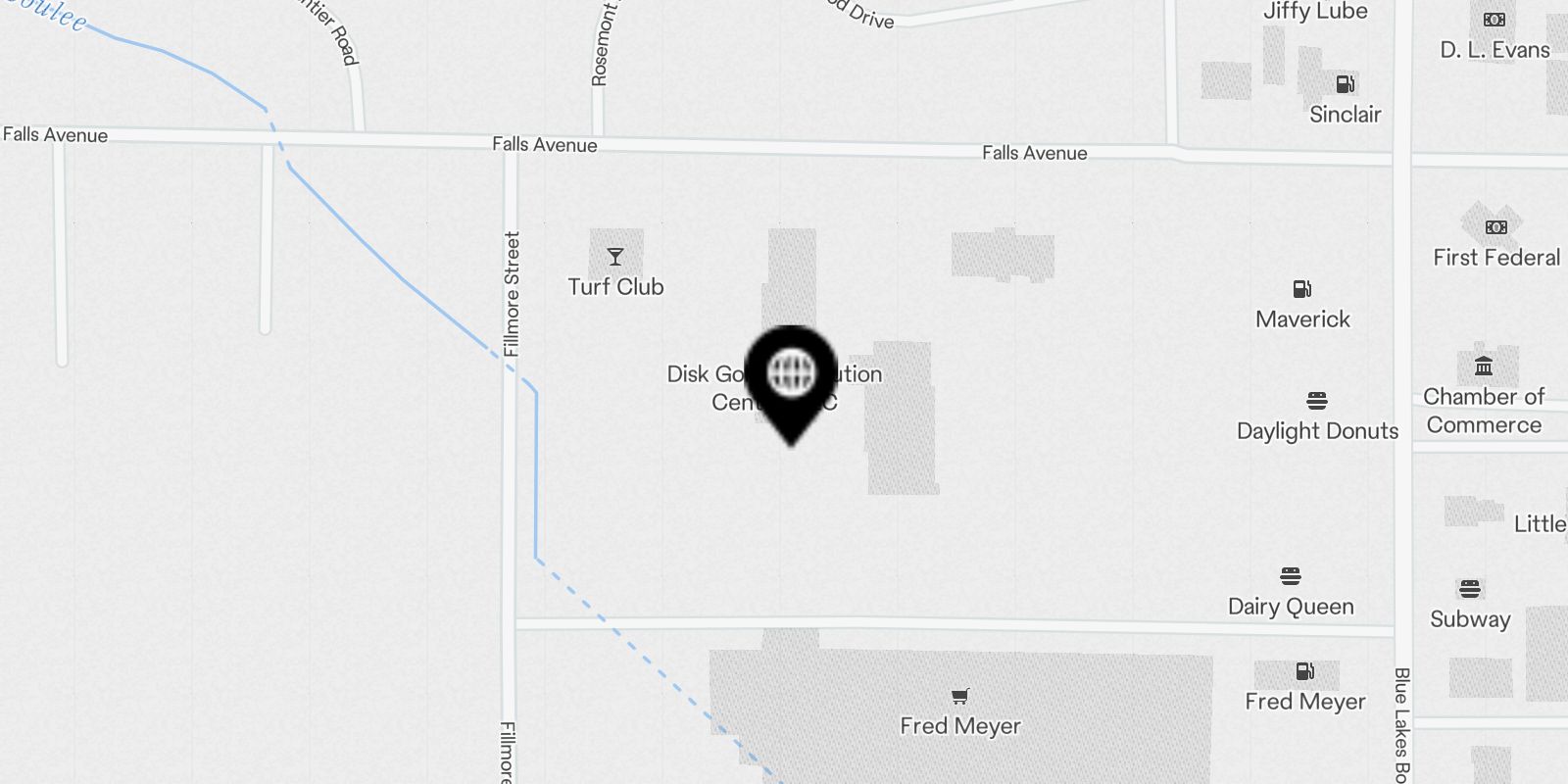Select the D. L. Evans bank marker
Viewport: 1568px width, 784px height.
pos(1494,20)
